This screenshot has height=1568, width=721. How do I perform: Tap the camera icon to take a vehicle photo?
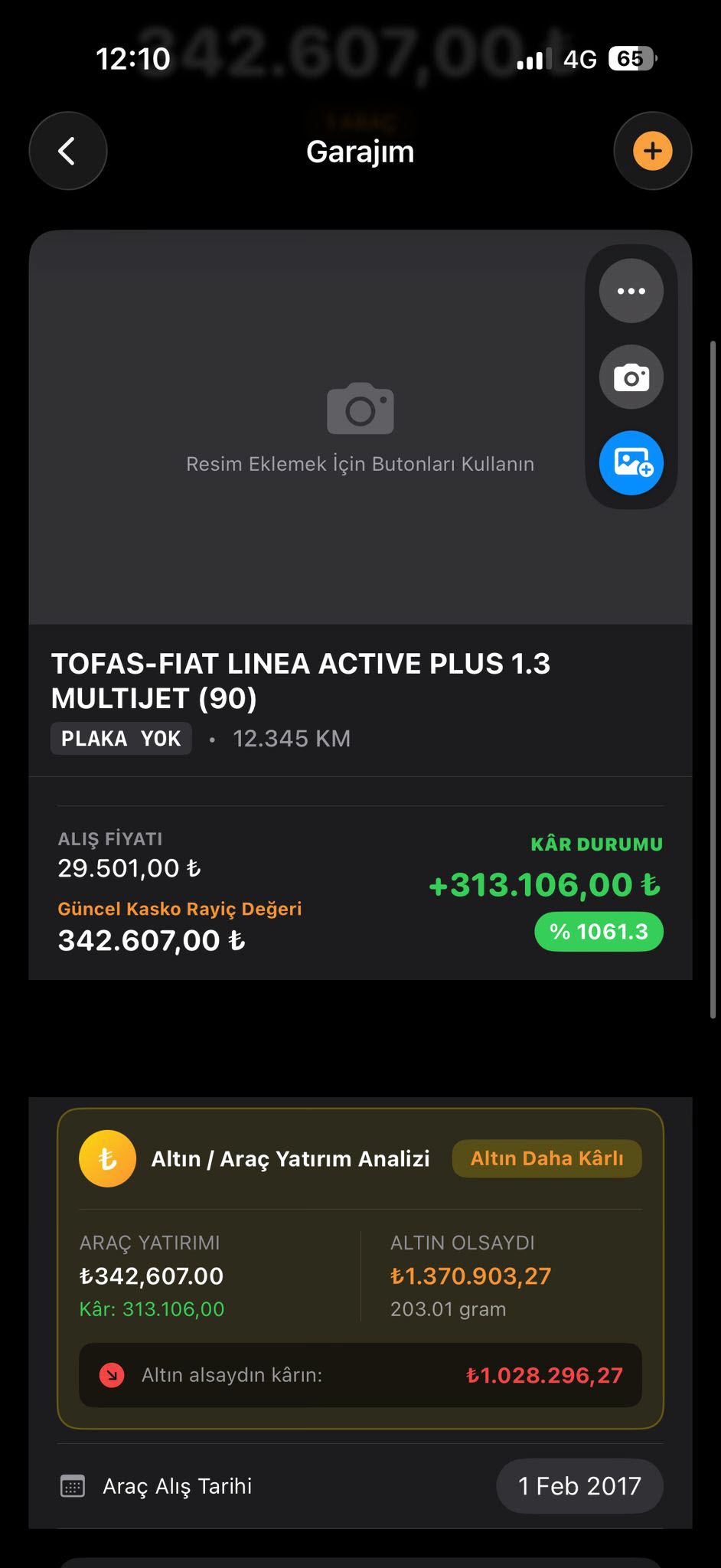(630, 377)
